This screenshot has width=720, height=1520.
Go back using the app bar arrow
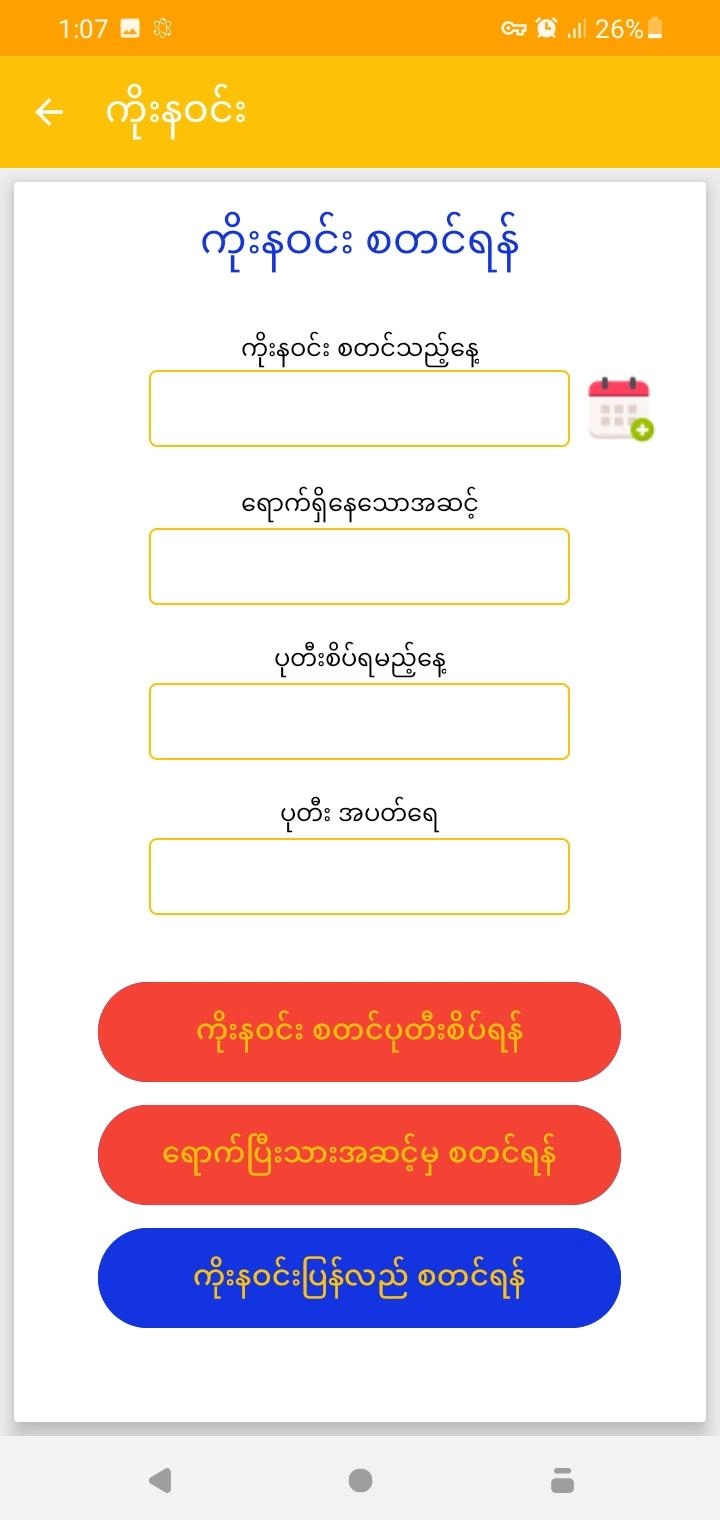click(x=48, y=112)
